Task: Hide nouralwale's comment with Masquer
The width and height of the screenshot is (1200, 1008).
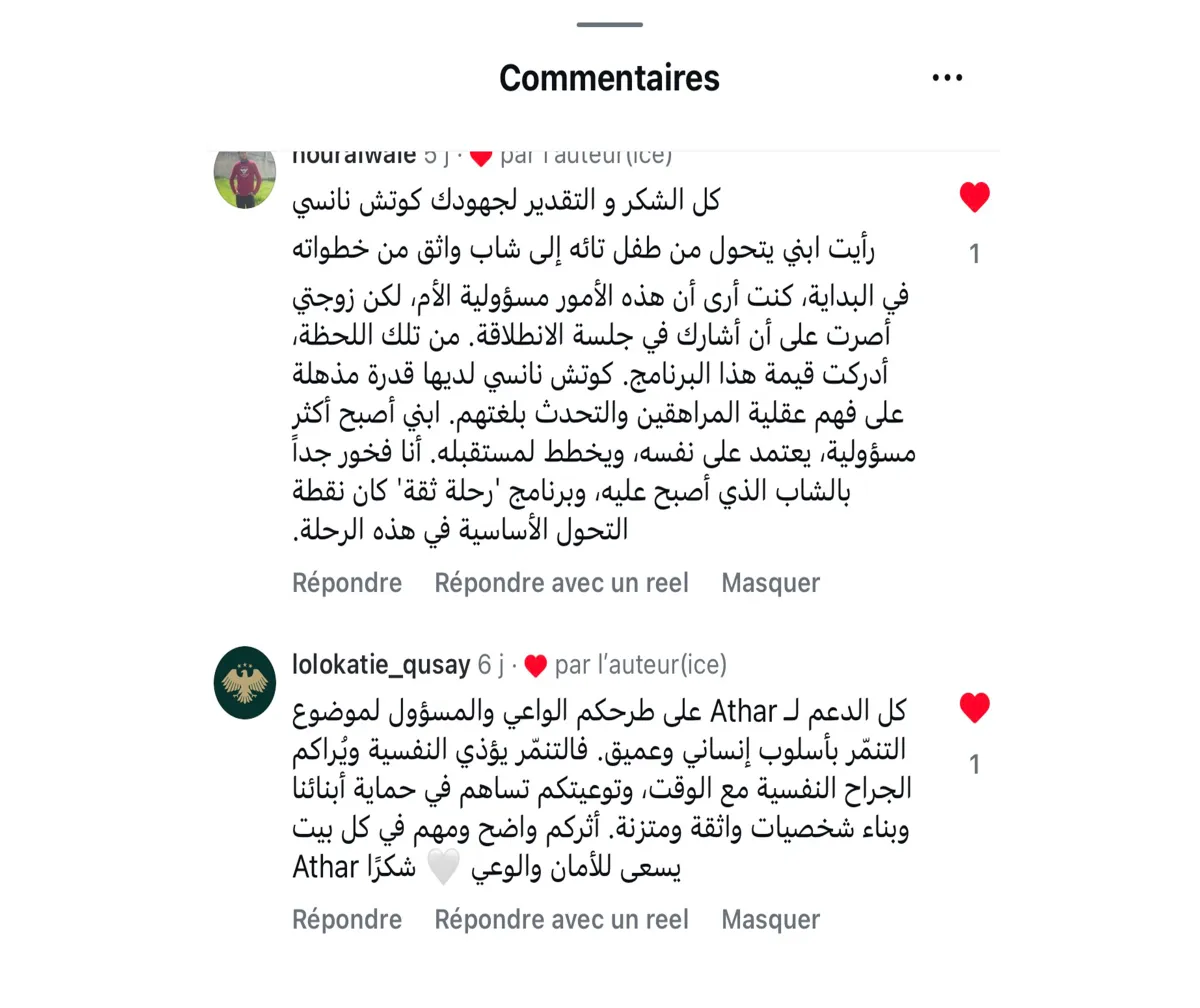Action: point(770,583)
